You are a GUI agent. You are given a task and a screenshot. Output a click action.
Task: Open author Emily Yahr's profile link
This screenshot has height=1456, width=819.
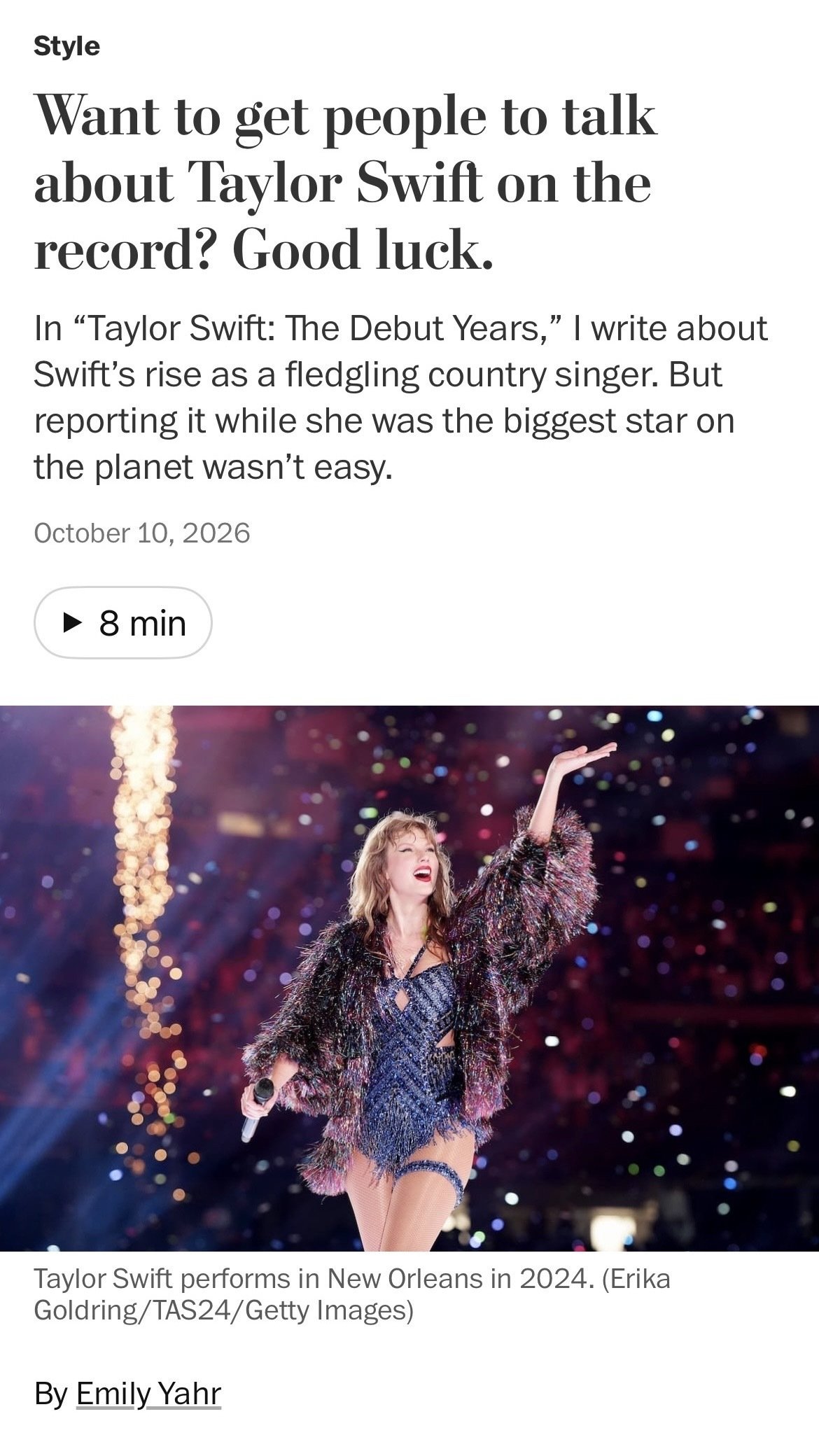148,1393
